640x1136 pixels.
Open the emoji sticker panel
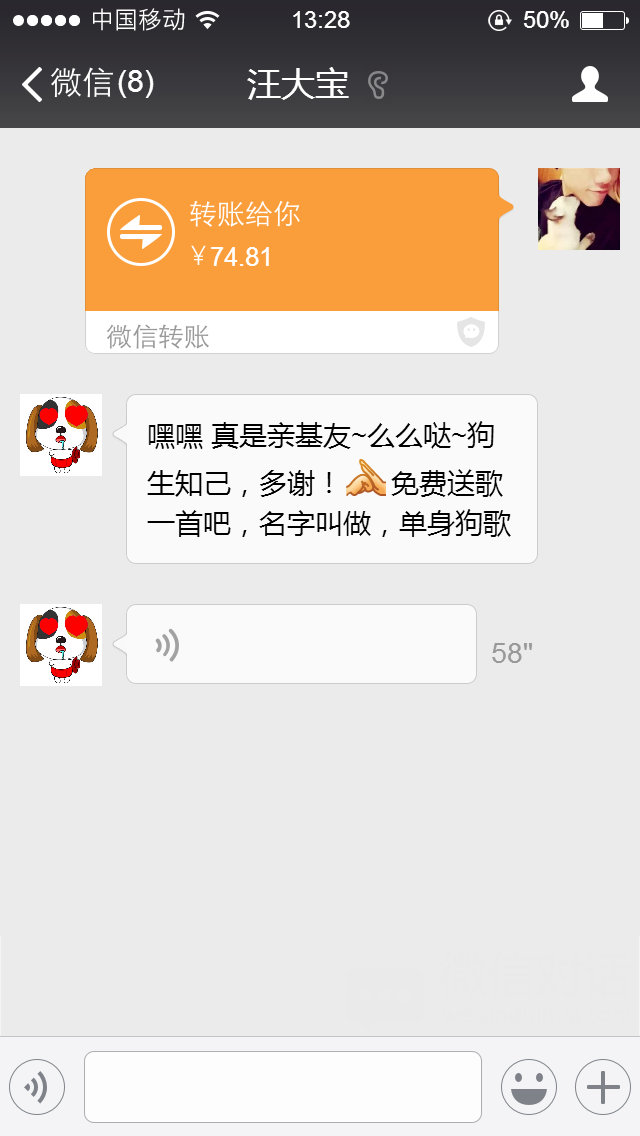528,1086
